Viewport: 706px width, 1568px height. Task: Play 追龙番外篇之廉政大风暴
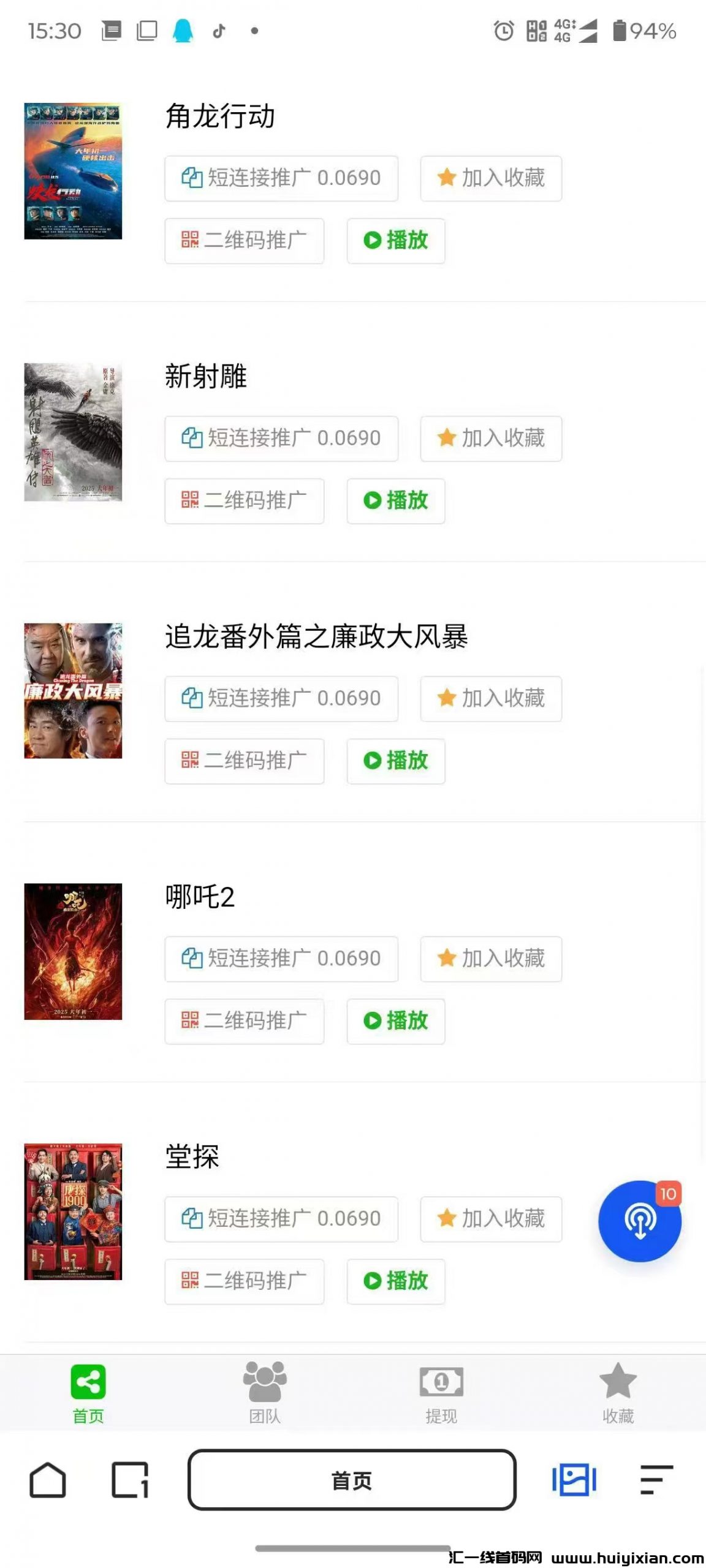396,761
